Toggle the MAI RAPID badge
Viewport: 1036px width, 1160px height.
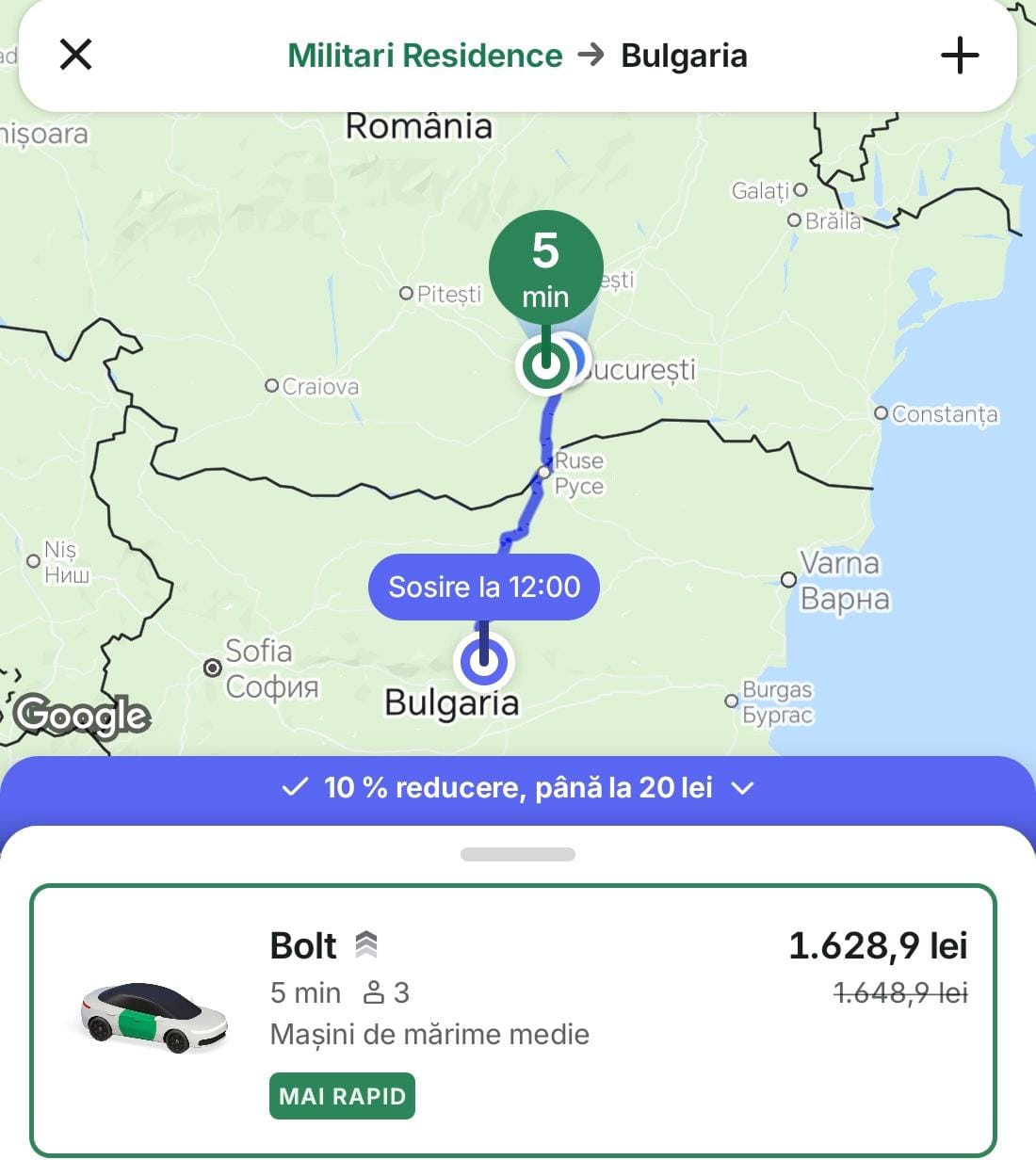(342, 1095)
